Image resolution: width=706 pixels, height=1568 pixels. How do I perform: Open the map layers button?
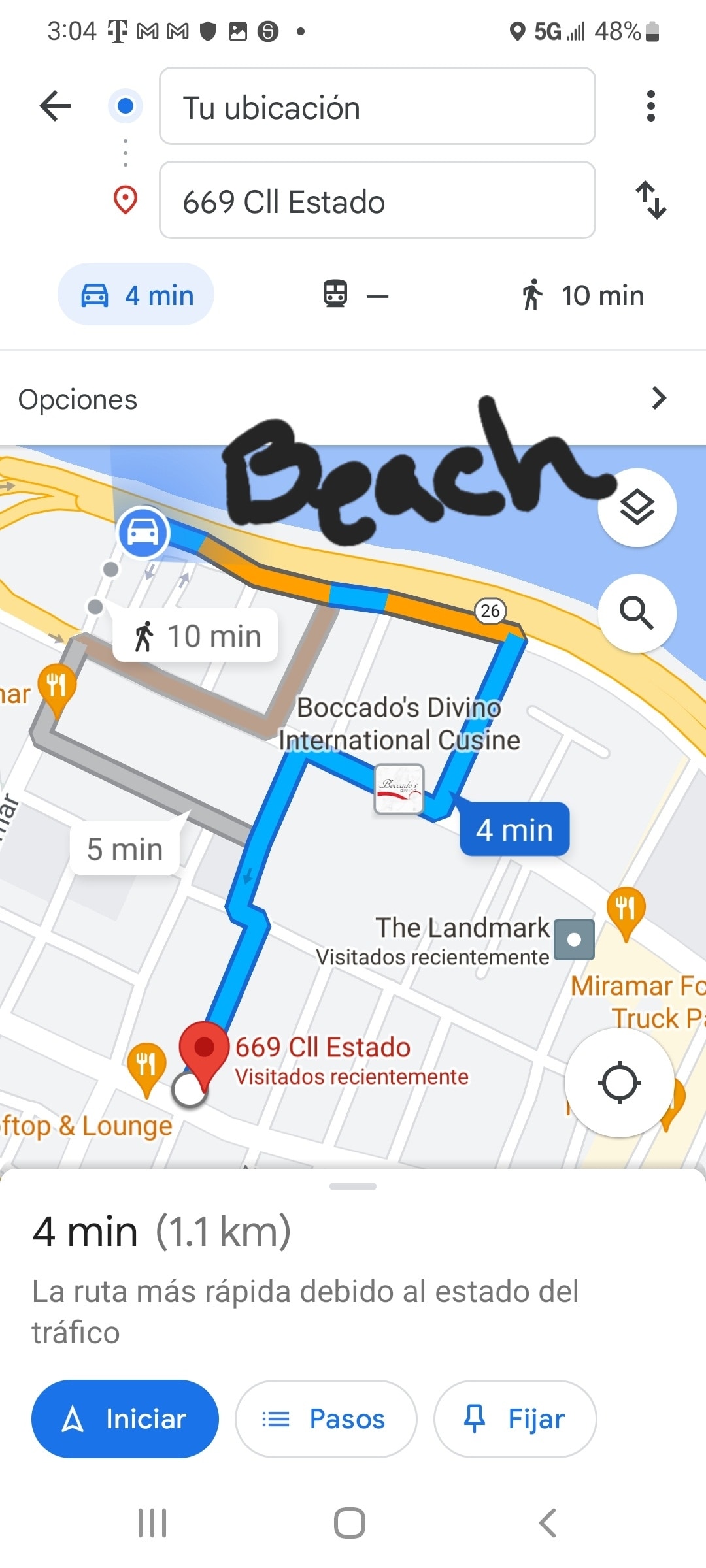coord(637,508)
